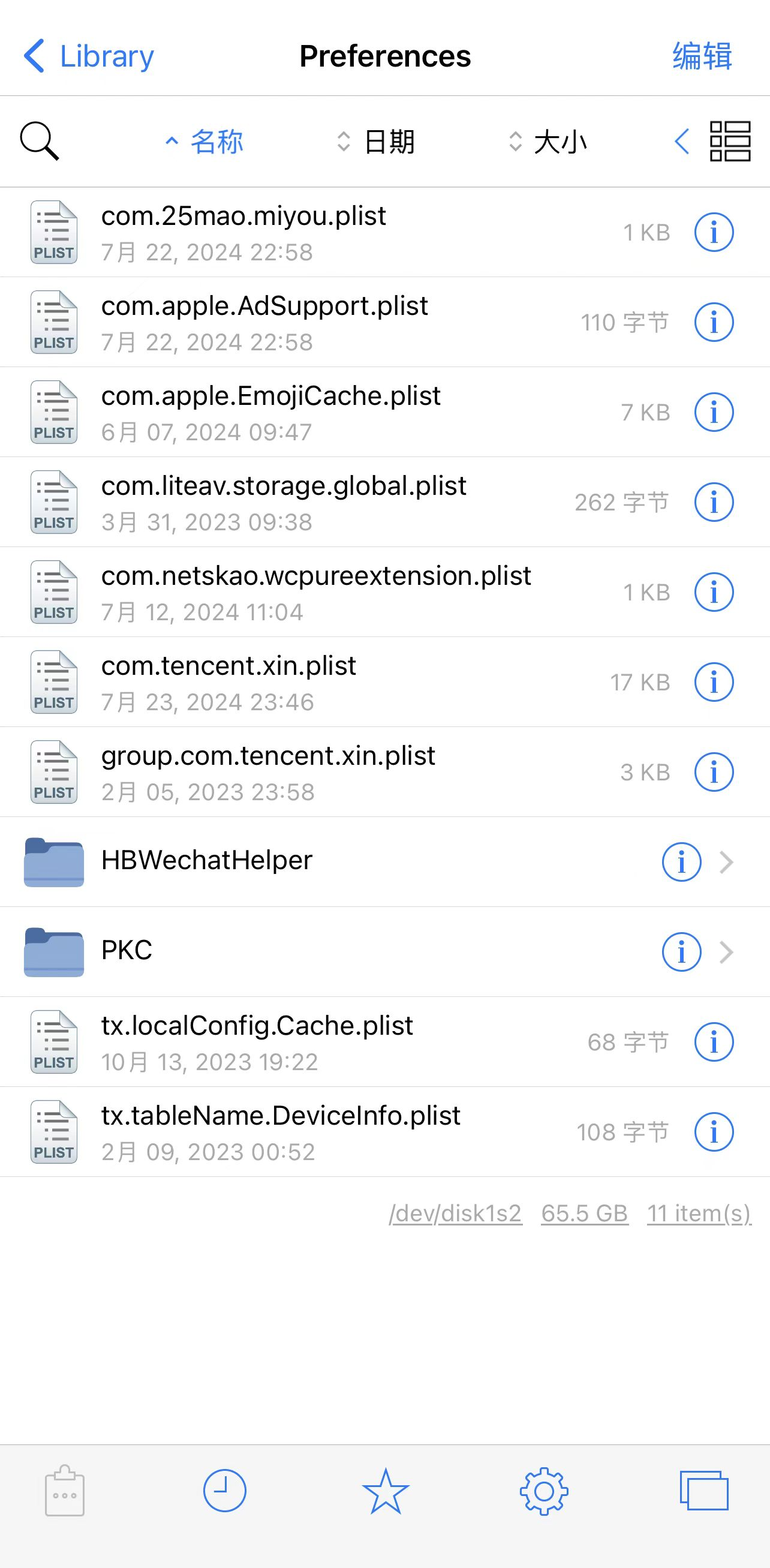Sort files by 大小
The image size is (770, 1568).
(548, 142)
